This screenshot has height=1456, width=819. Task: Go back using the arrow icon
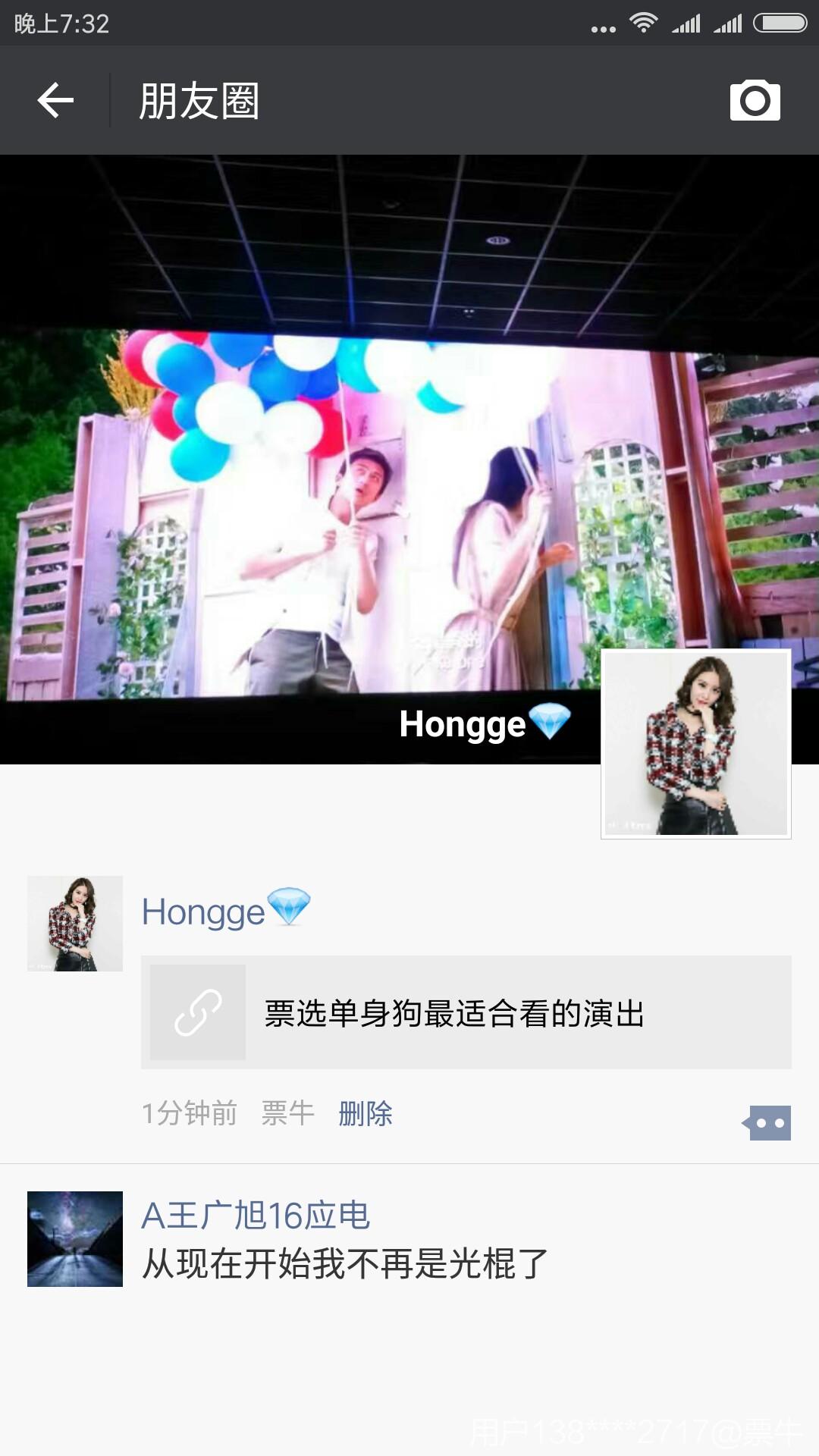tap(55, 100)
